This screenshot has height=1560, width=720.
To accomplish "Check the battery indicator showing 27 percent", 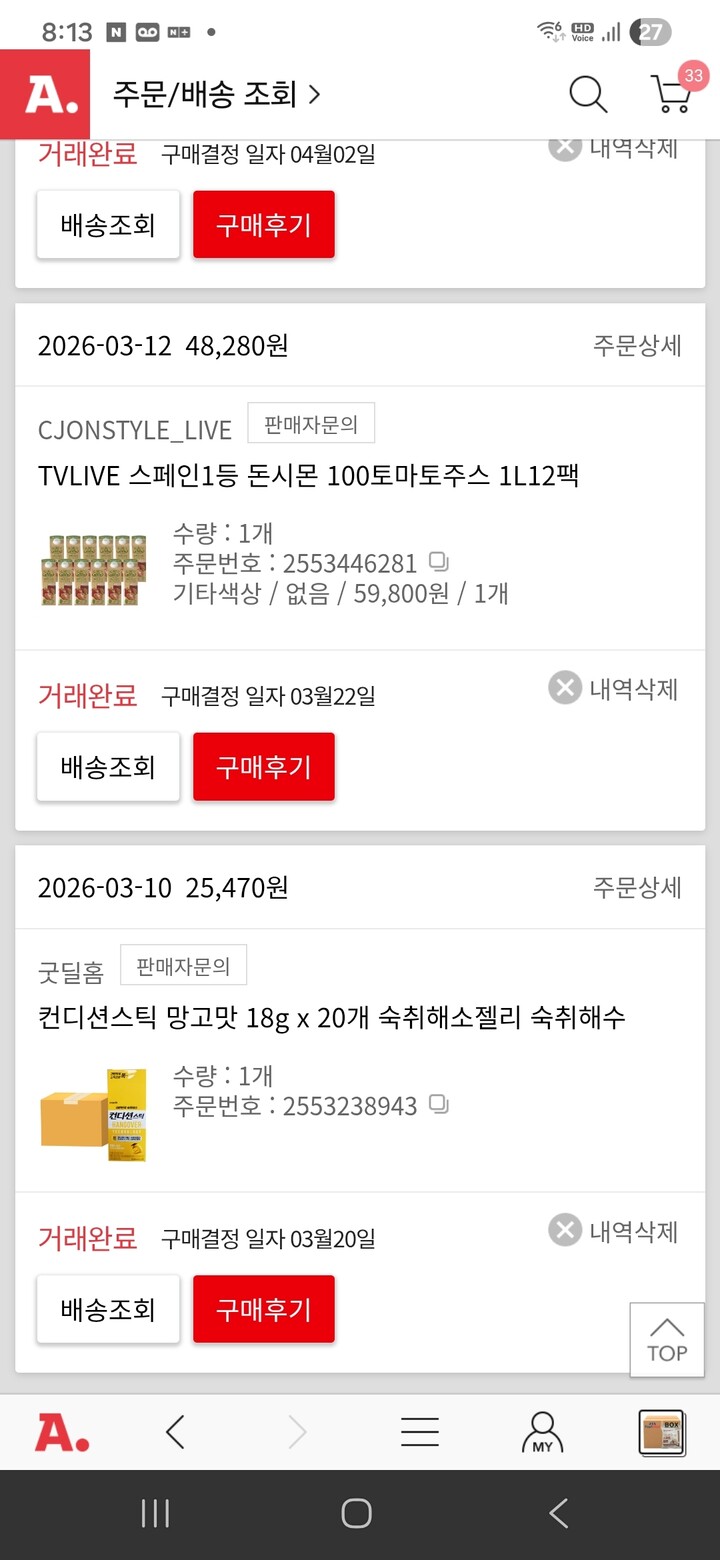I will (x=651, y=32).
